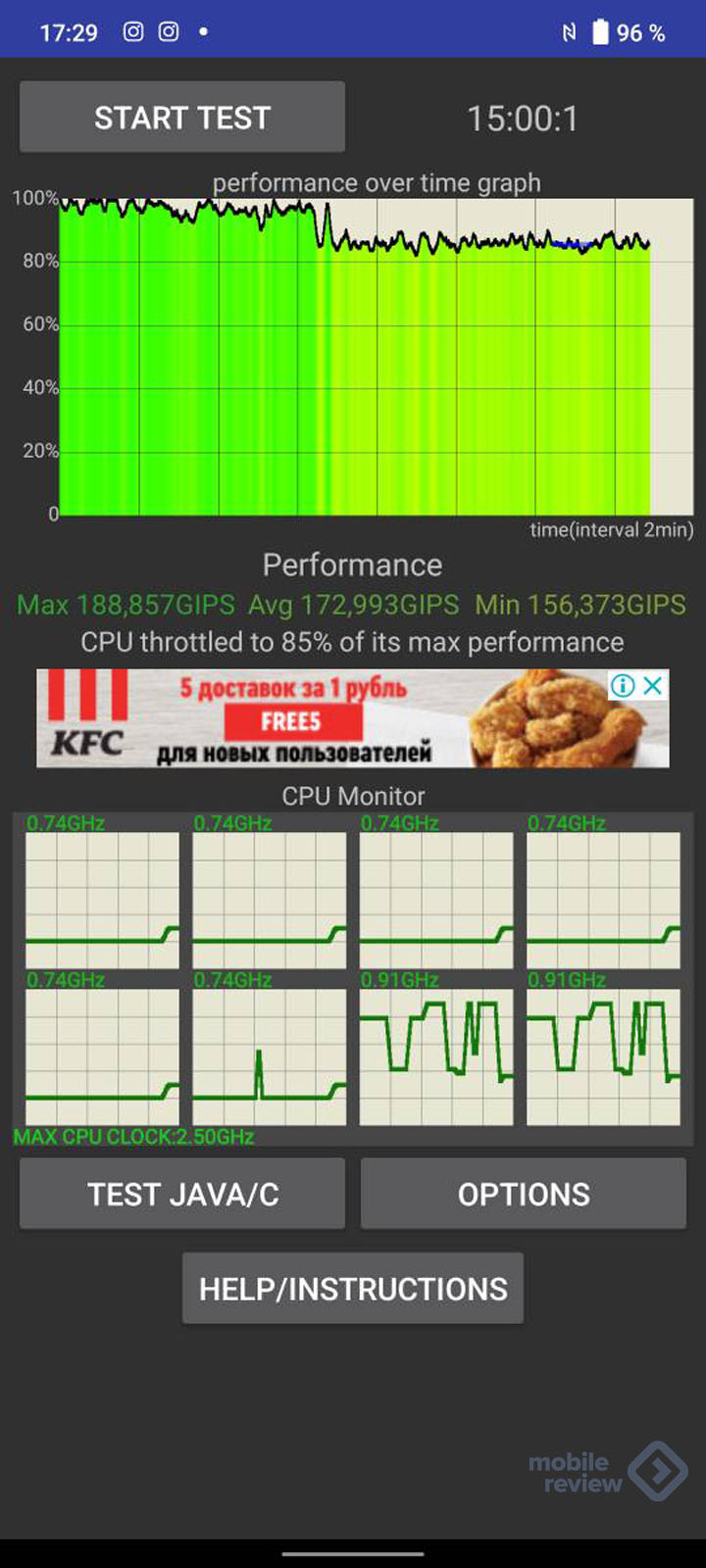This screenshot has height=1568, width=706.
Task: Open the TEST JAVA/C option
Action: pos(182,1194)
